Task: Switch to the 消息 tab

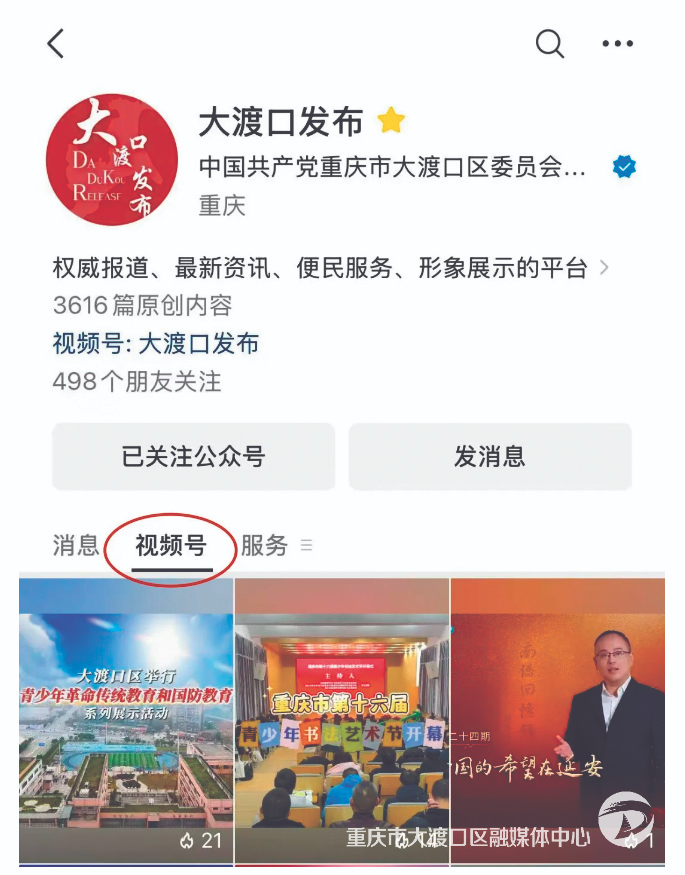Action: [x=76, y=545]
